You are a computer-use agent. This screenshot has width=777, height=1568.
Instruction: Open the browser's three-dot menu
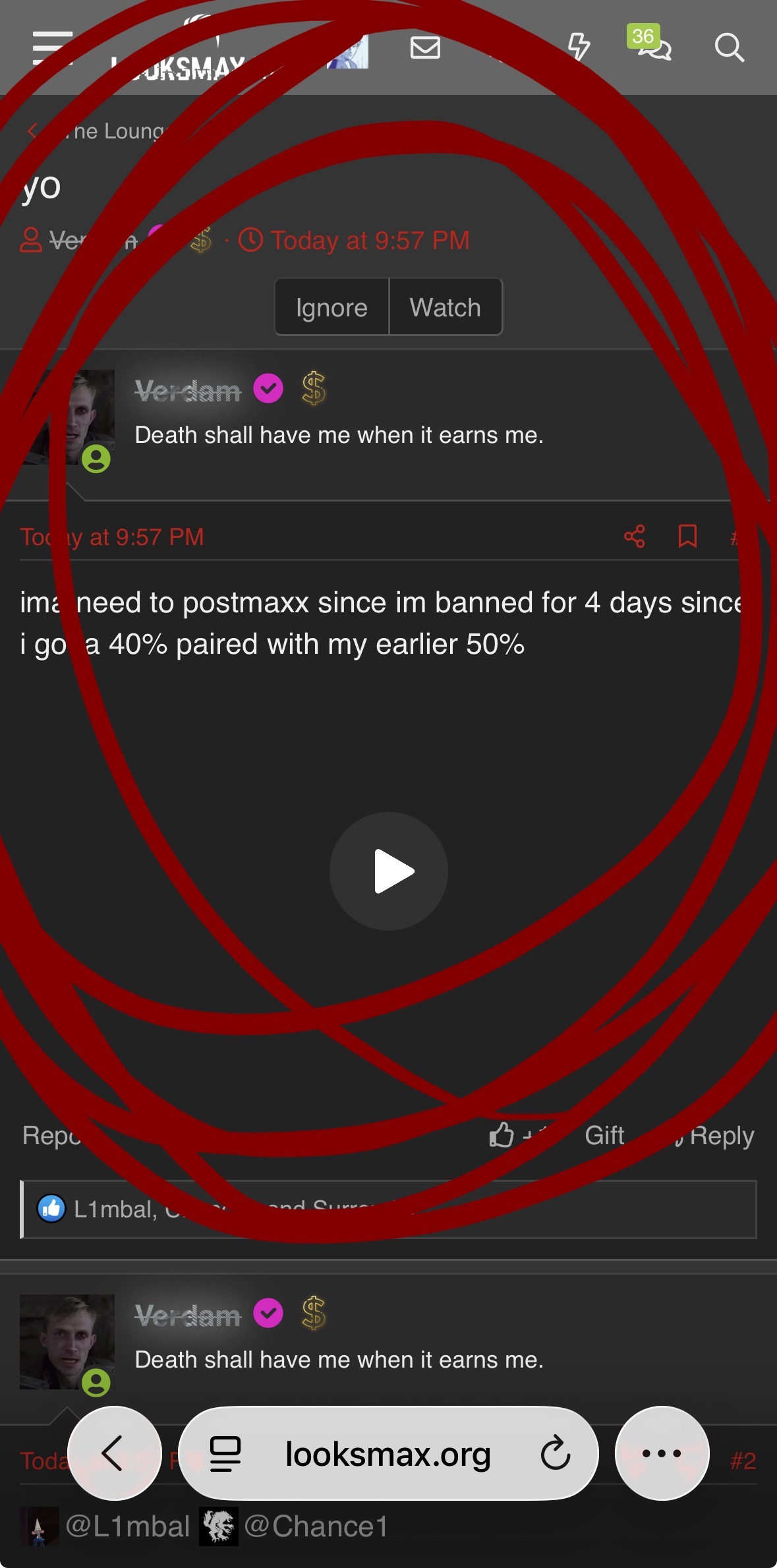click(662, 1453)
